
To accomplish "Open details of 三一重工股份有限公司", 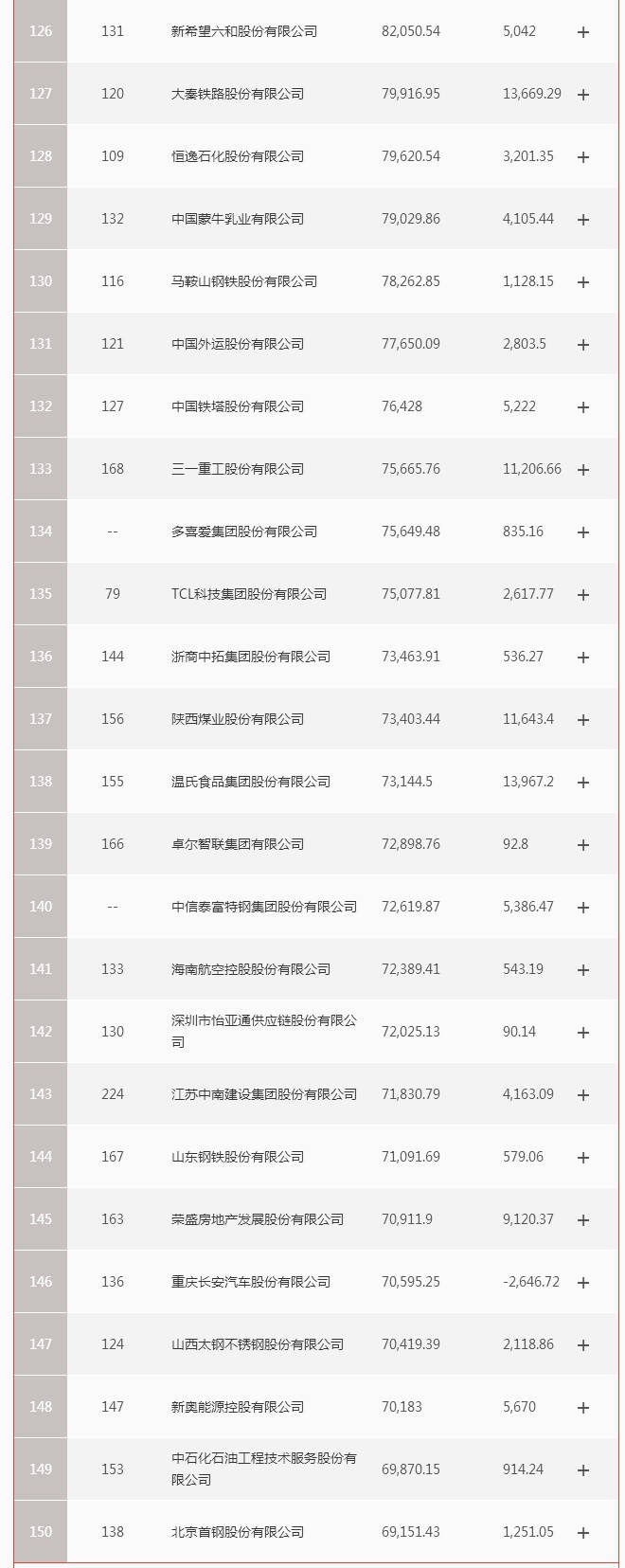I will (583, 470).
